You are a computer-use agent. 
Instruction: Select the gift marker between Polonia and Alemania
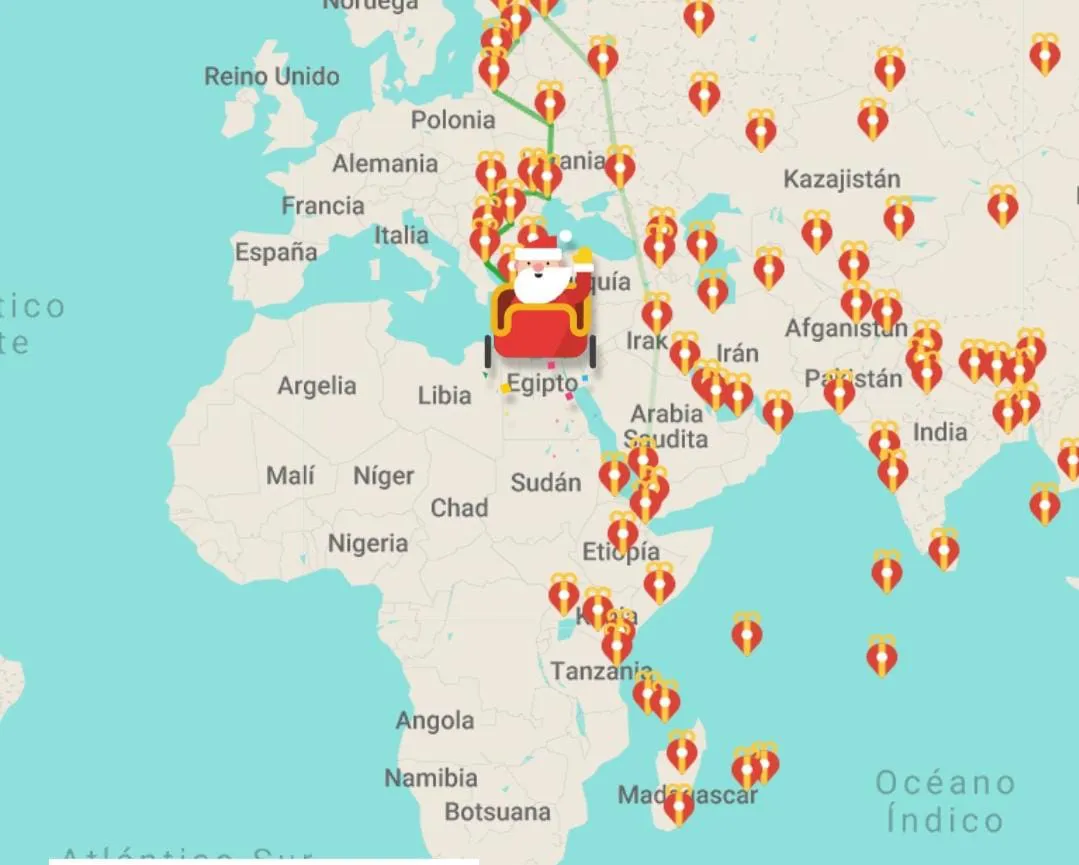[491, 172]
